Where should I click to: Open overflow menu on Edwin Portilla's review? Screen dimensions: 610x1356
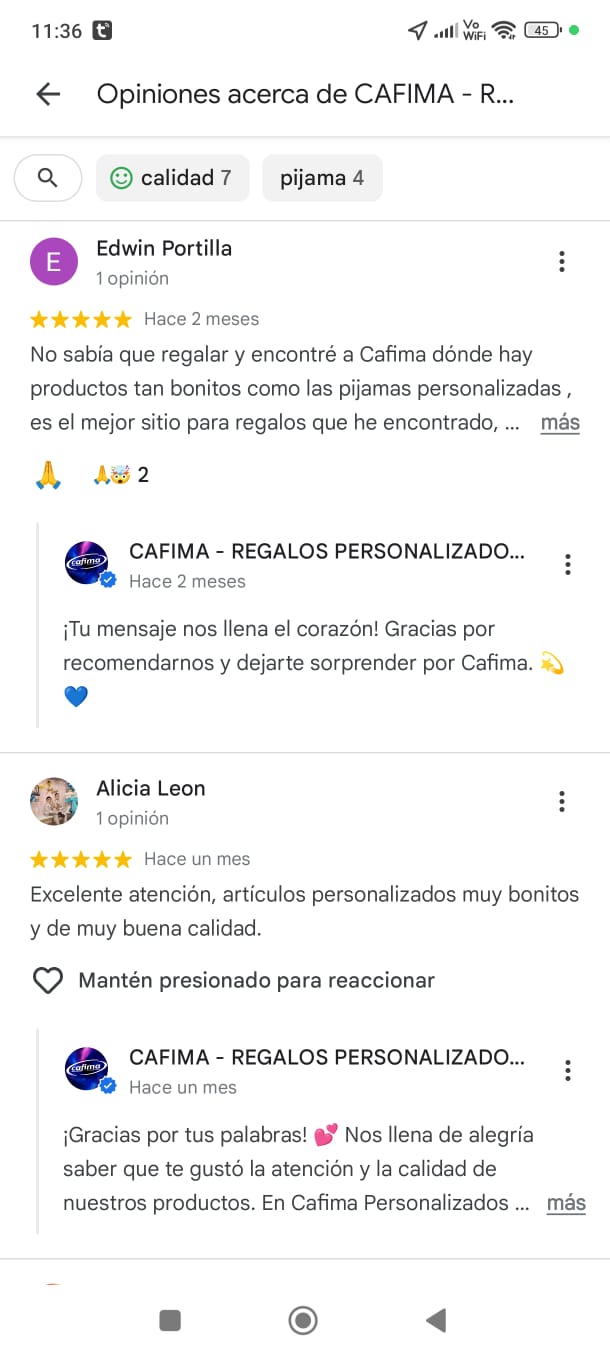pyautogui.click(x=562, y=262)
